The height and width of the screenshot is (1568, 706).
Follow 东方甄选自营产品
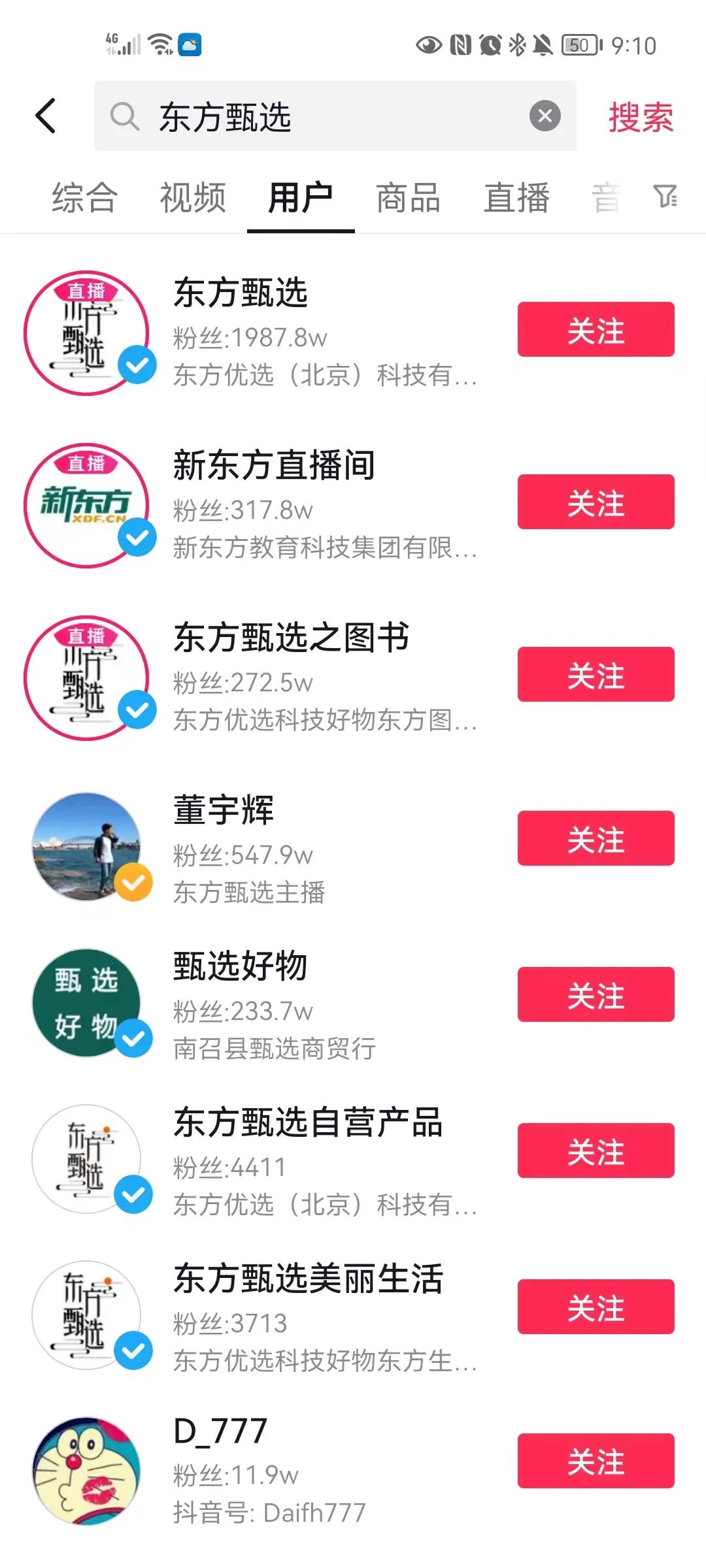tap(596, 1151)
